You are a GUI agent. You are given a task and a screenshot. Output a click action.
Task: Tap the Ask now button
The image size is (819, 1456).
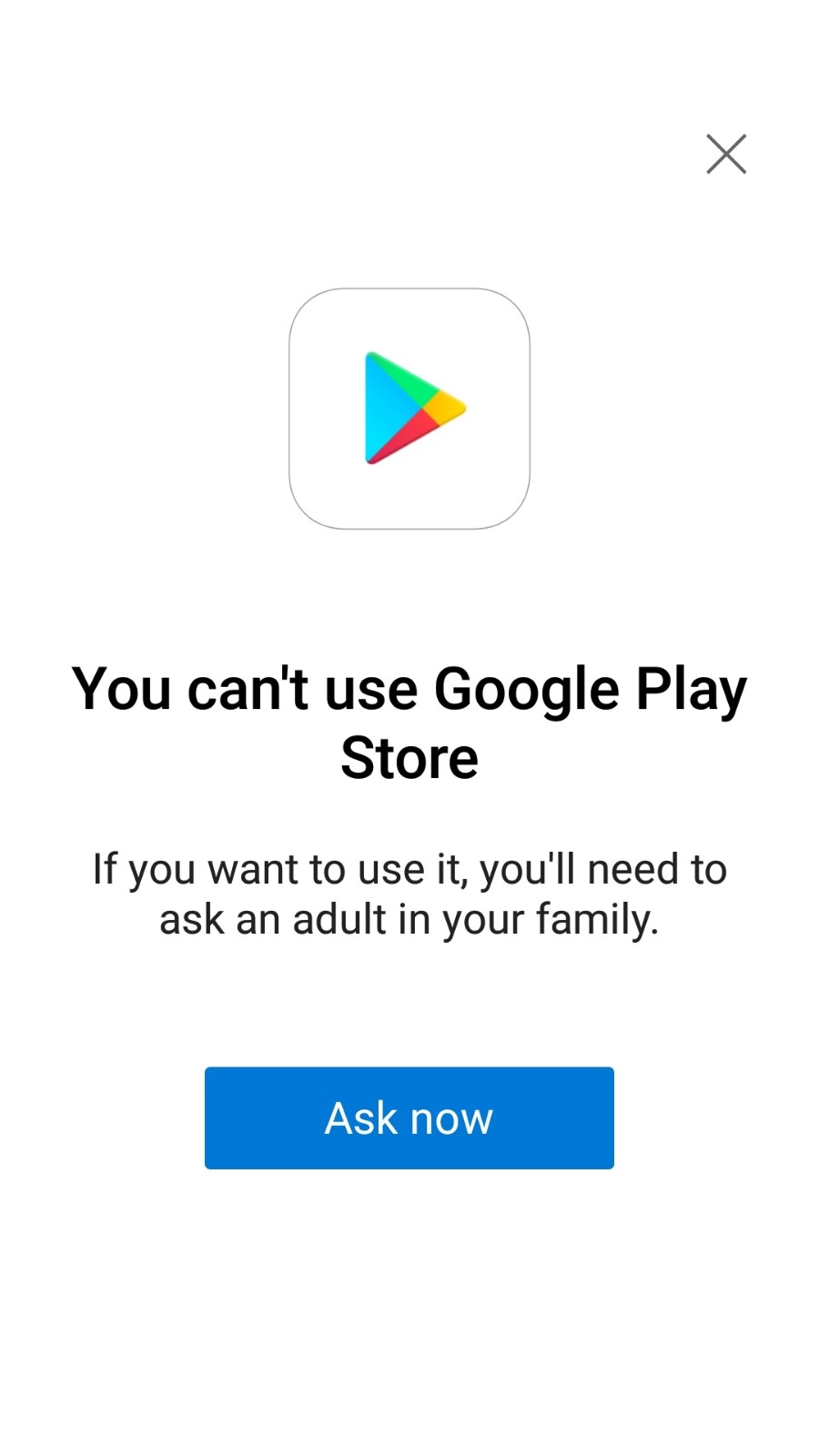point(409,1117)
